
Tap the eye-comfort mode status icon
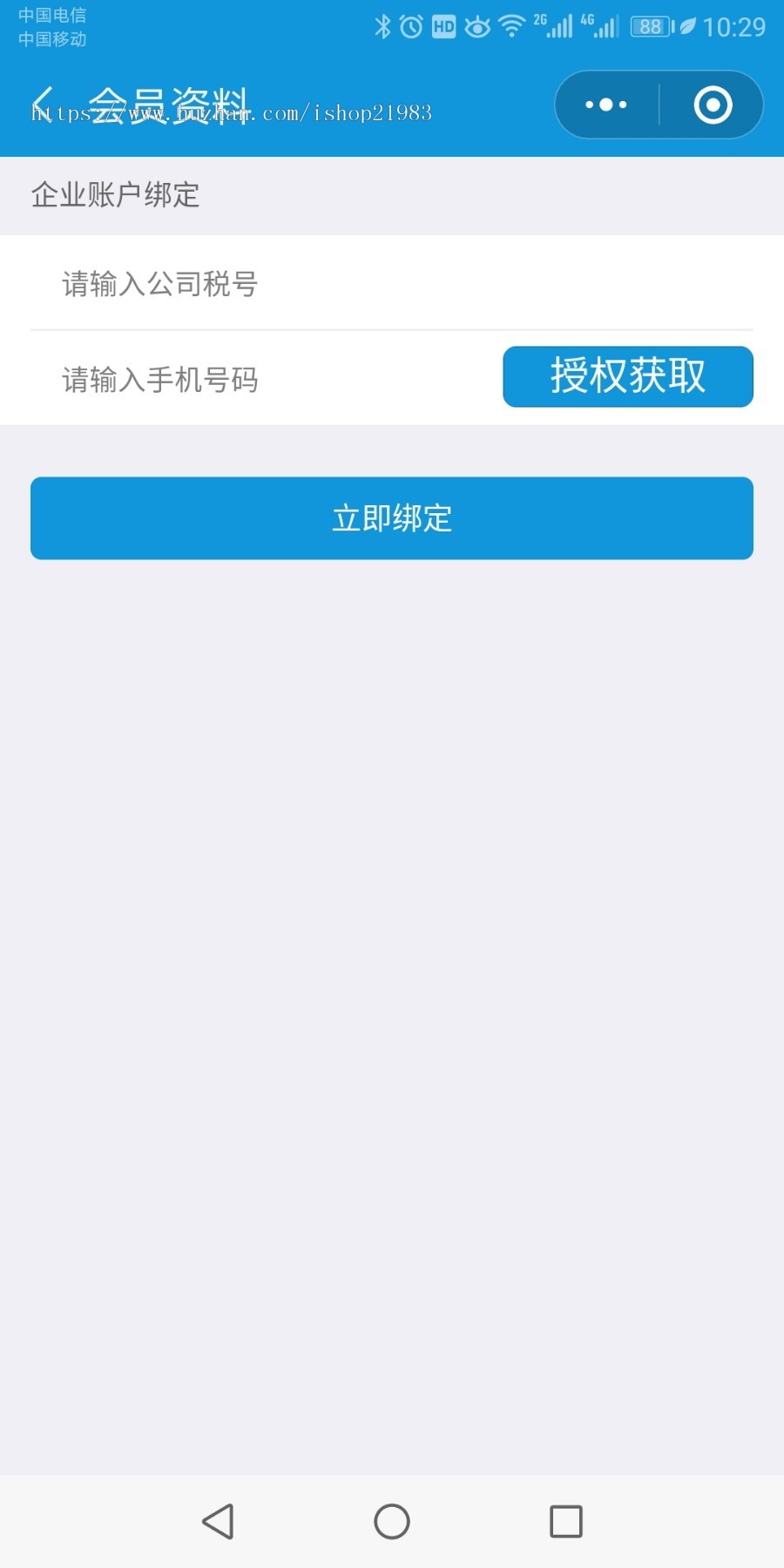477,26
